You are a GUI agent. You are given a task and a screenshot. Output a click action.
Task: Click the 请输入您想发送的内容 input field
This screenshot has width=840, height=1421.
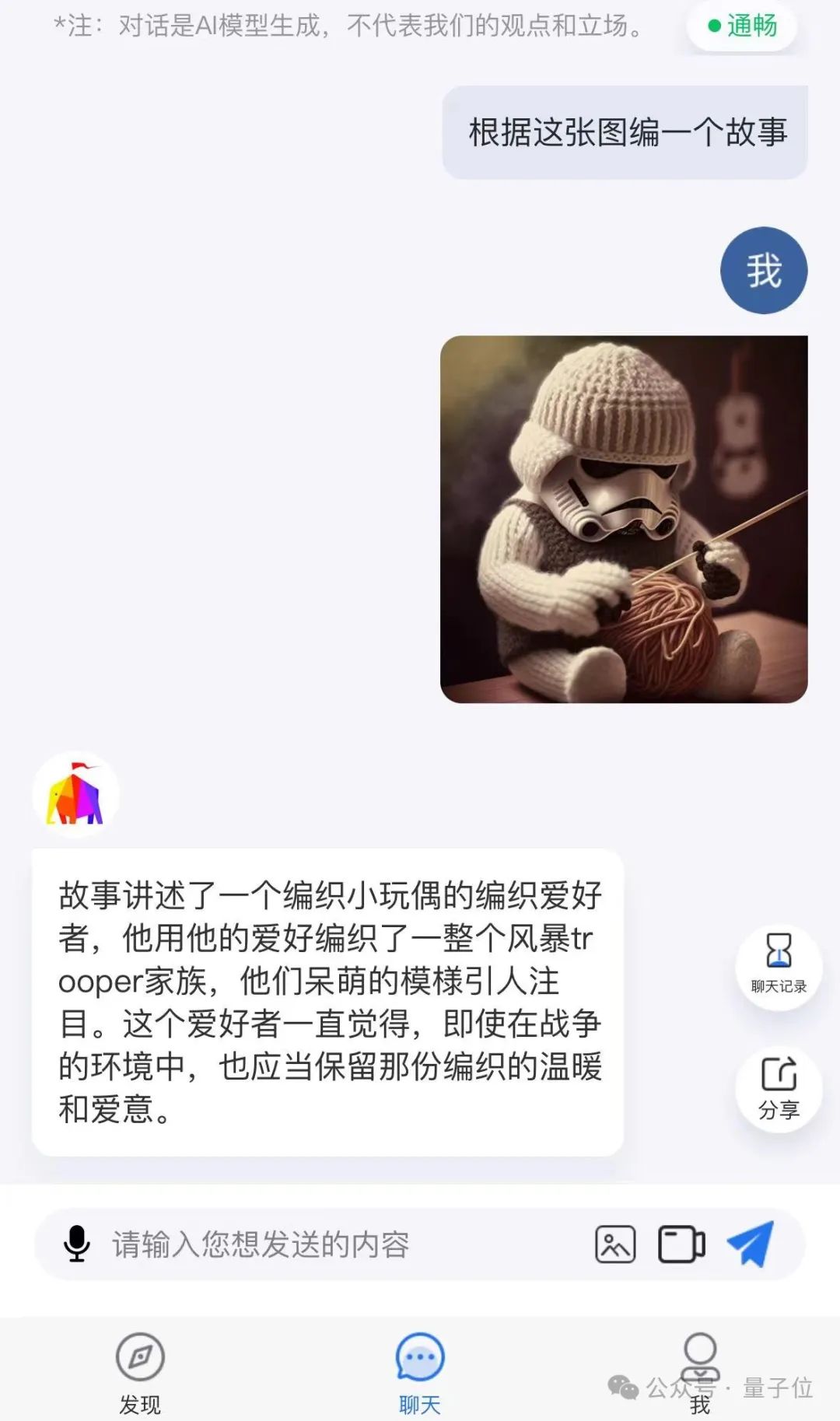click(311, 1244)
